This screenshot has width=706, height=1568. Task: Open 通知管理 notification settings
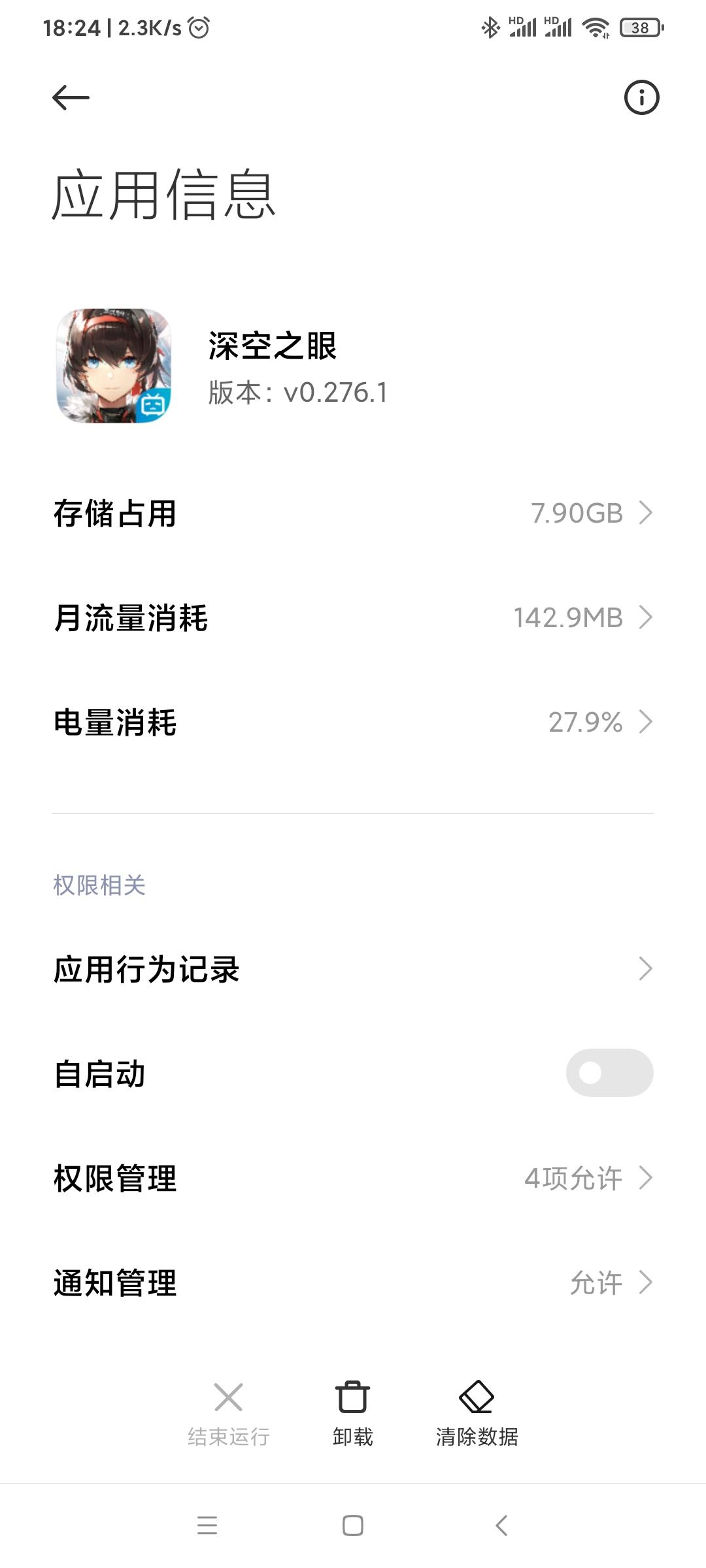point(353,1282)
